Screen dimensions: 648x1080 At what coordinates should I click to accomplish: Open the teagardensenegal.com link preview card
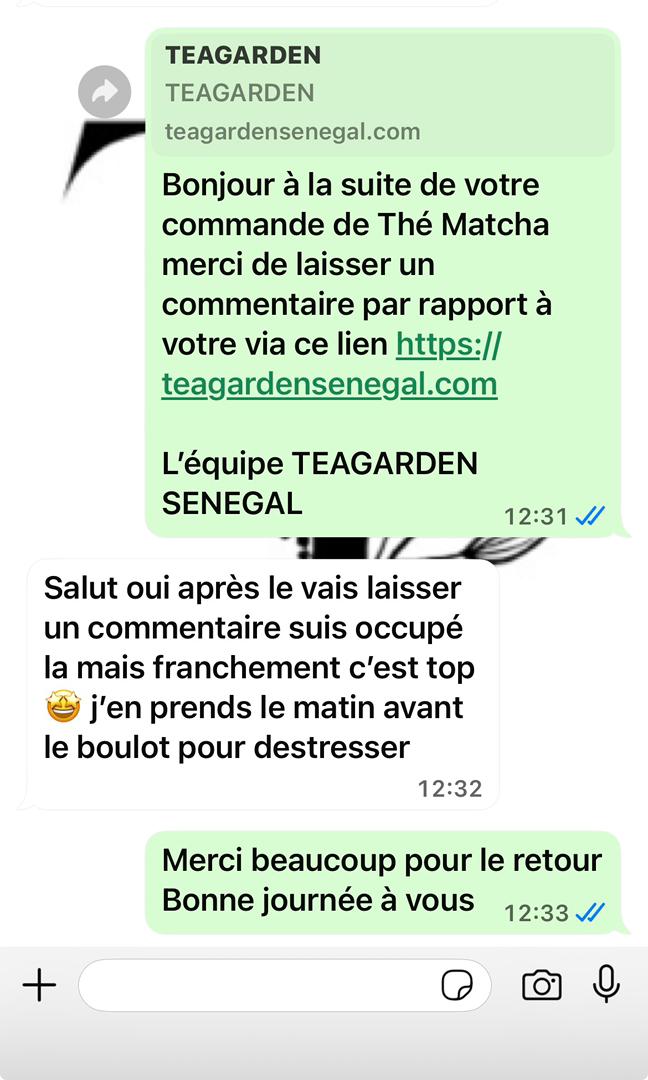[x=383, y=92]
